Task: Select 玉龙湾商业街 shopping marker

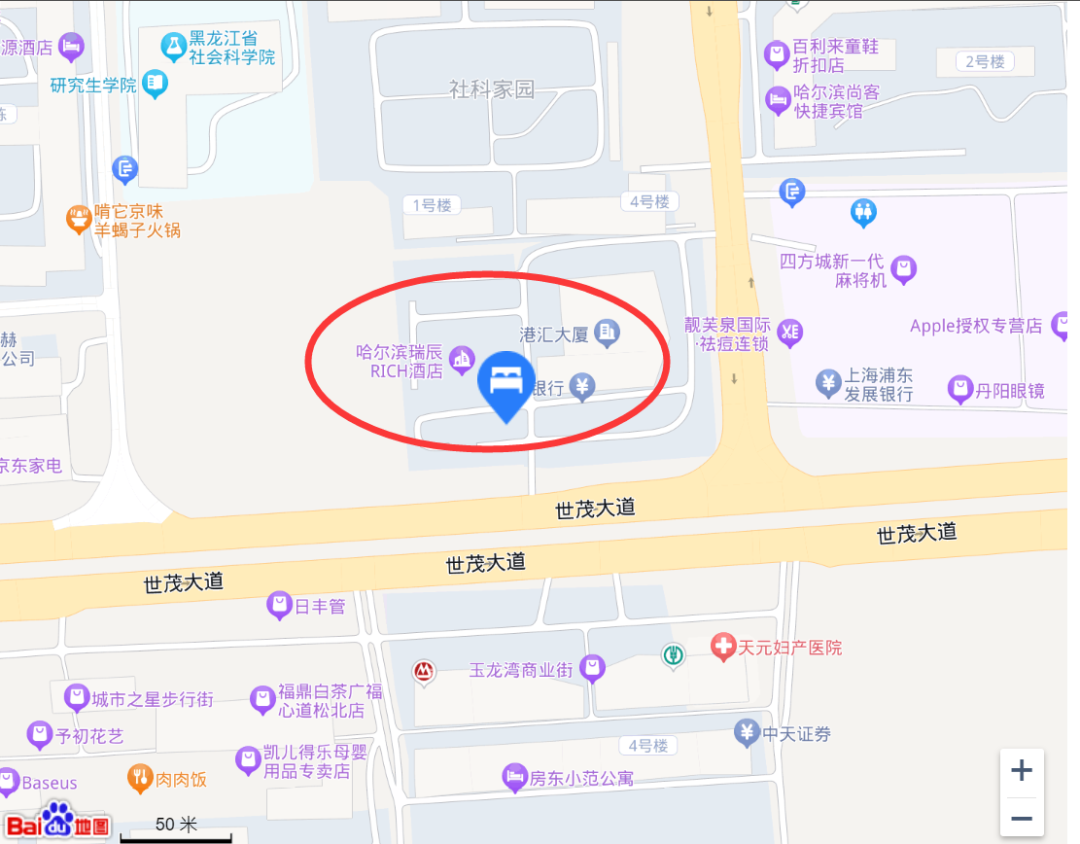Action: pos(593,668)
